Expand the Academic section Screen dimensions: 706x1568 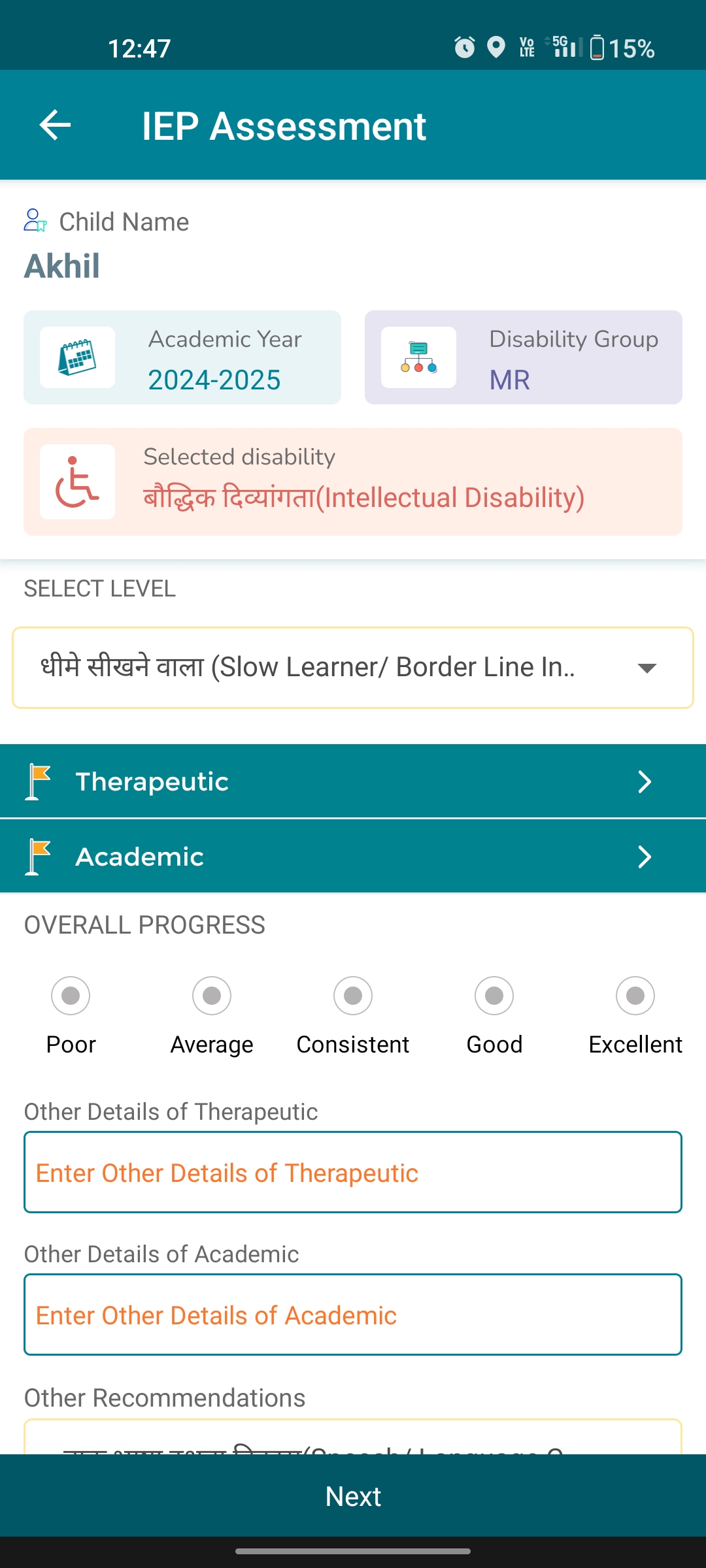(x=353, y=857)
